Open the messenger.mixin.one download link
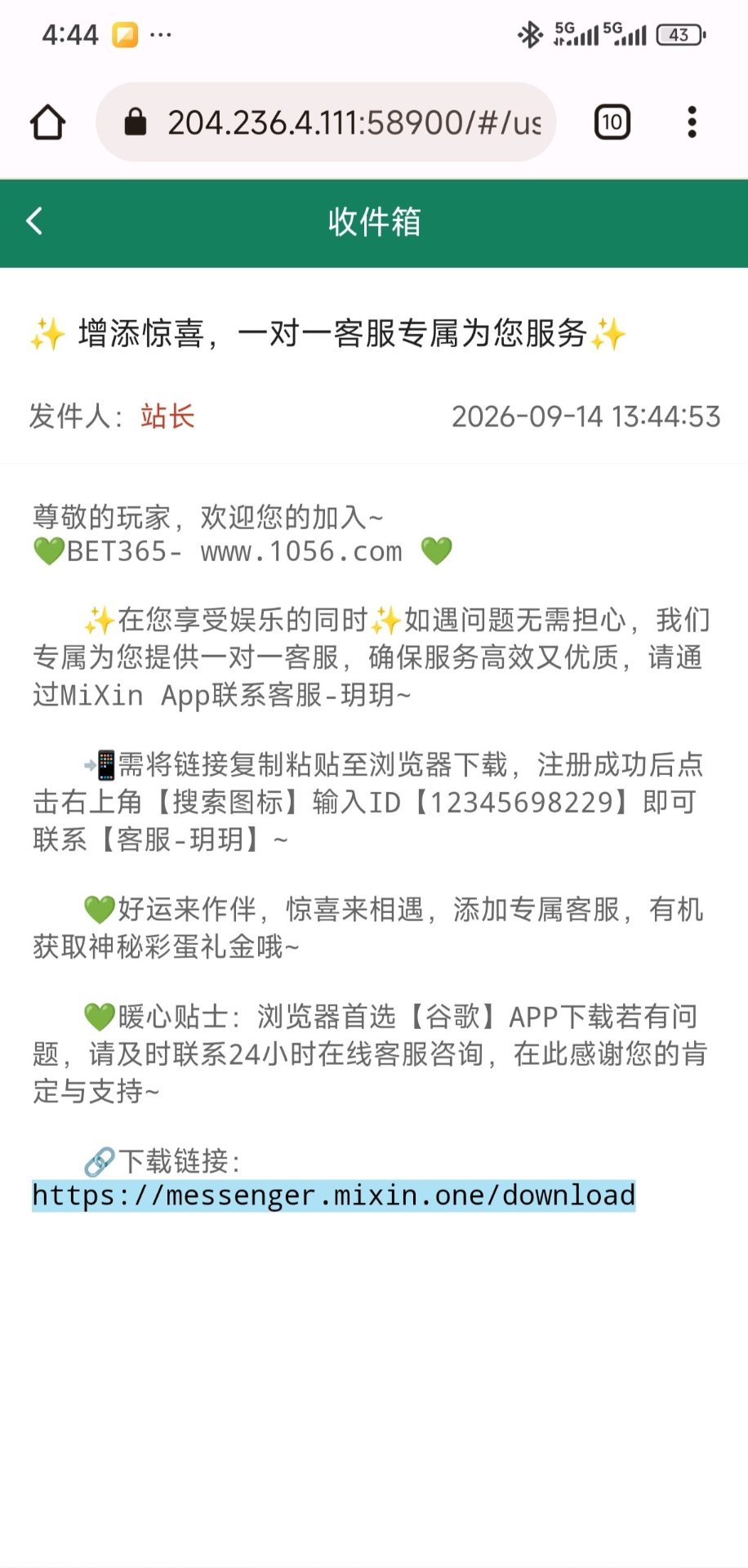 pos(333,1196)
